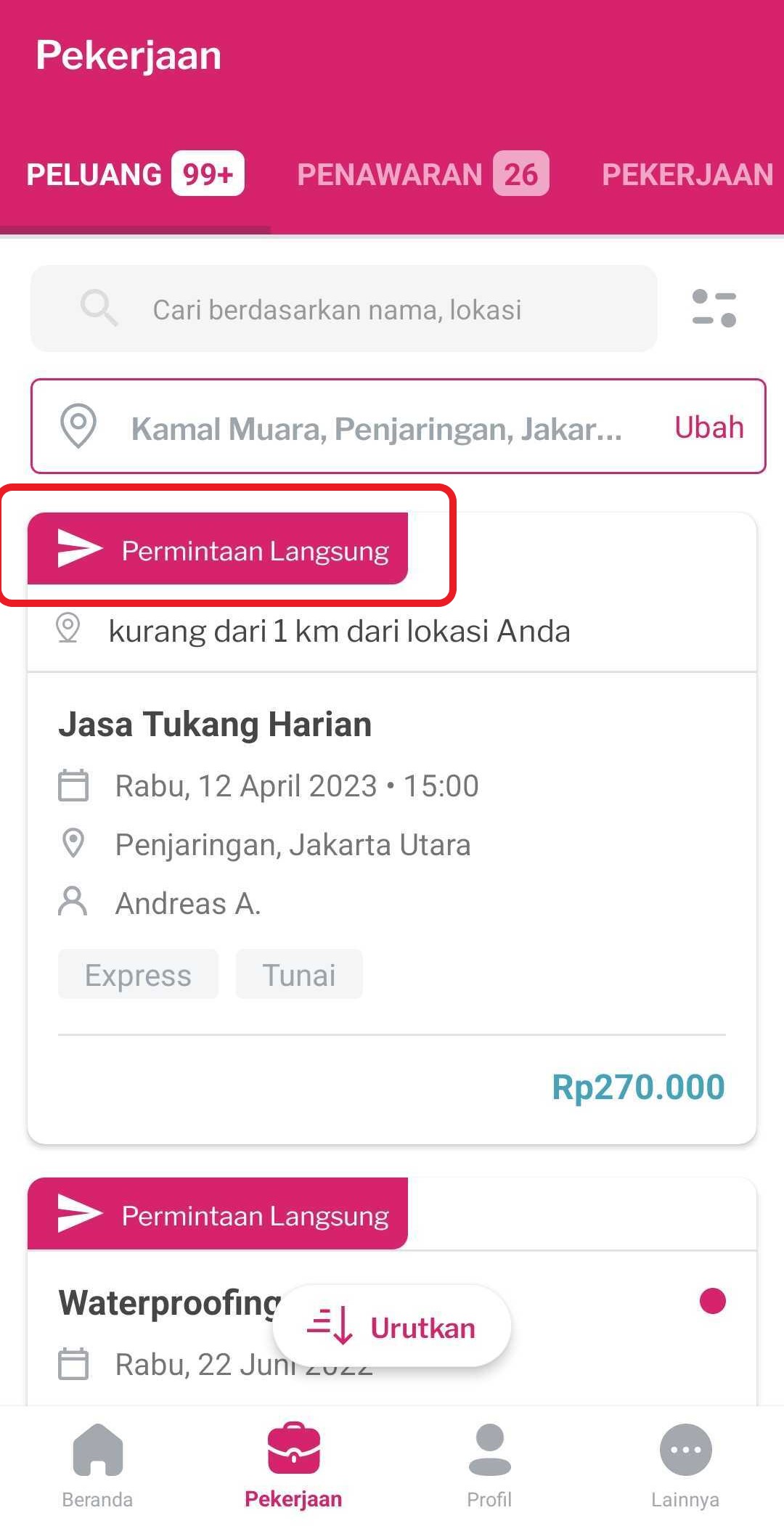Viewport: 784px width, 1526px height.
Task: Open the PEKERJAAN tab at top
Action: [685, 174]
